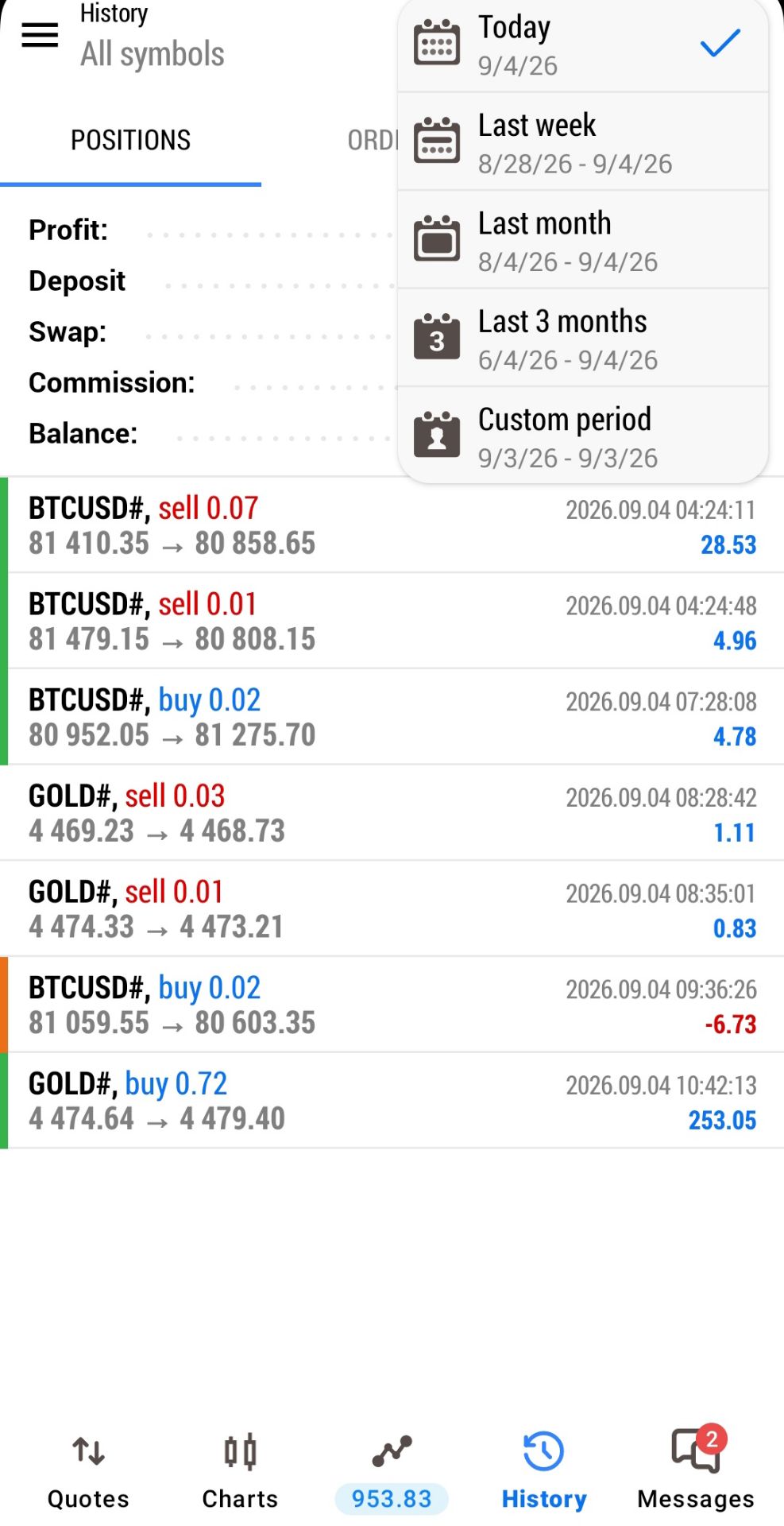The height and width of the screenshot is (1526, 784).
Task: Open BTCUSD# sell 0.07 position
Action: [x=392, y=525]
